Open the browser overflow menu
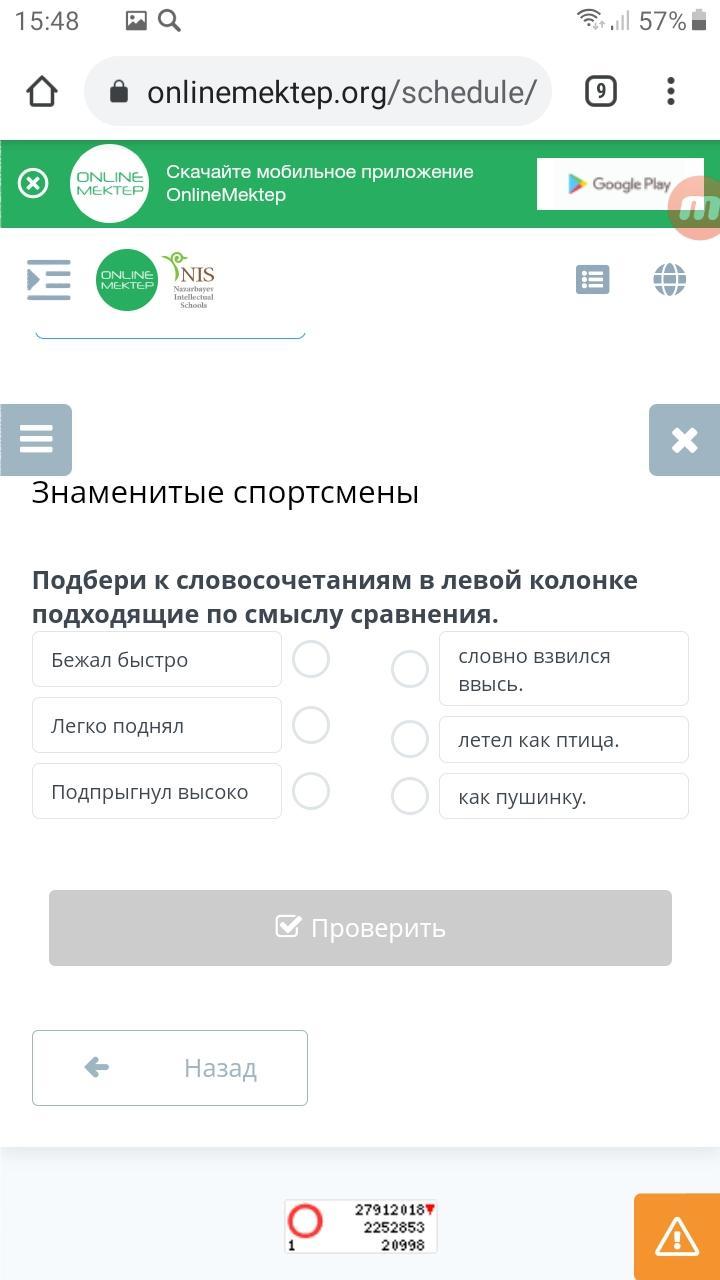Viewport: 720px width, 1280px height. click(x=671, y=92)
